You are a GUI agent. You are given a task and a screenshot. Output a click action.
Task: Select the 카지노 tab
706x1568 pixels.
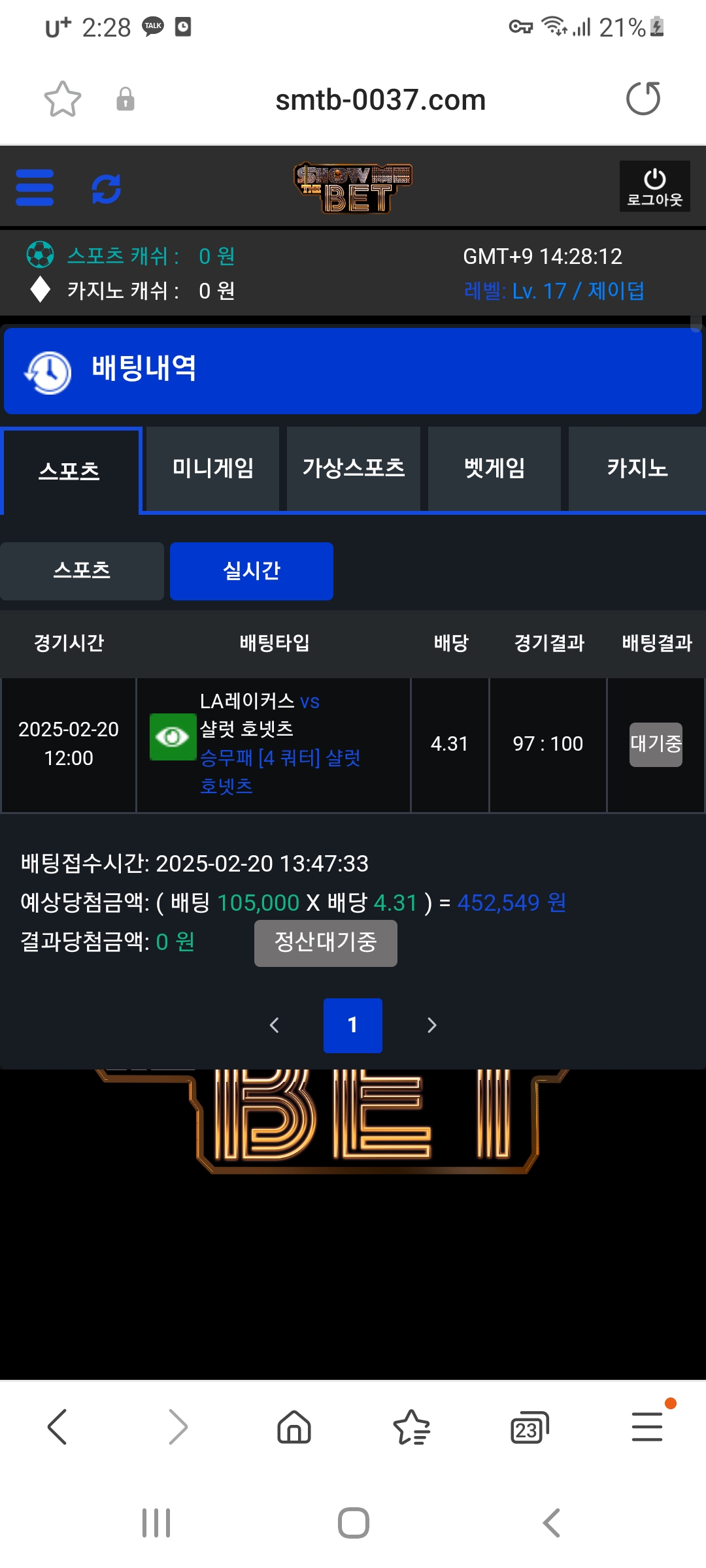pyautogui.click(x=637, y=468)
